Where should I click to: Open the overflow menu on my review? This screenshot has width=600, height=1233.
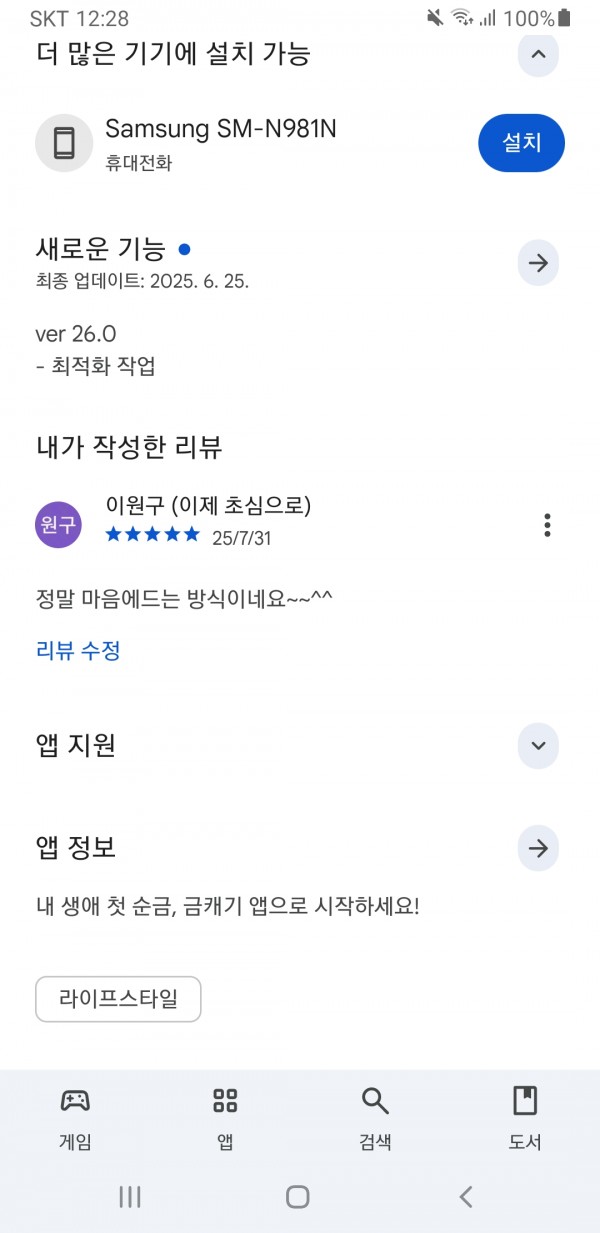click(x=547, y=525)
